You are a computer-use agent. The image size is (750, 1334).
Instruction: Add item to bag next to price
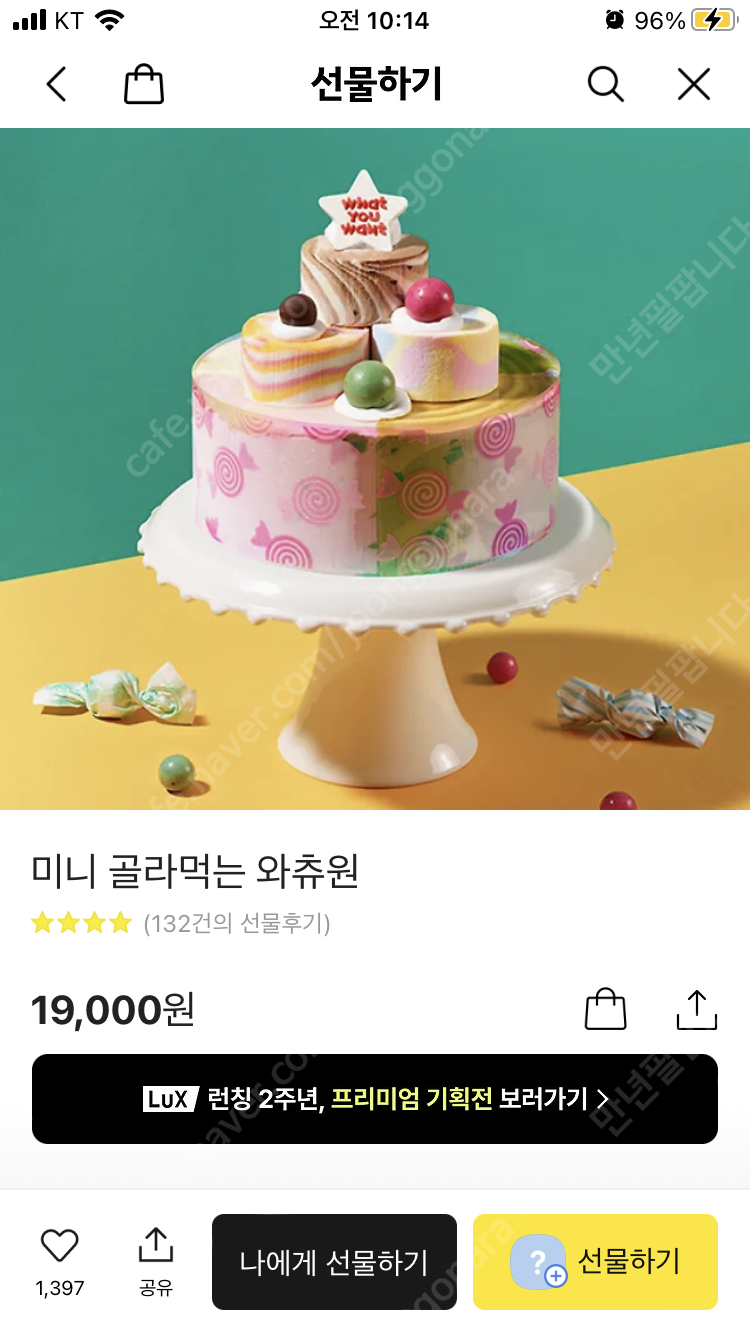(x=605, y=1009)
